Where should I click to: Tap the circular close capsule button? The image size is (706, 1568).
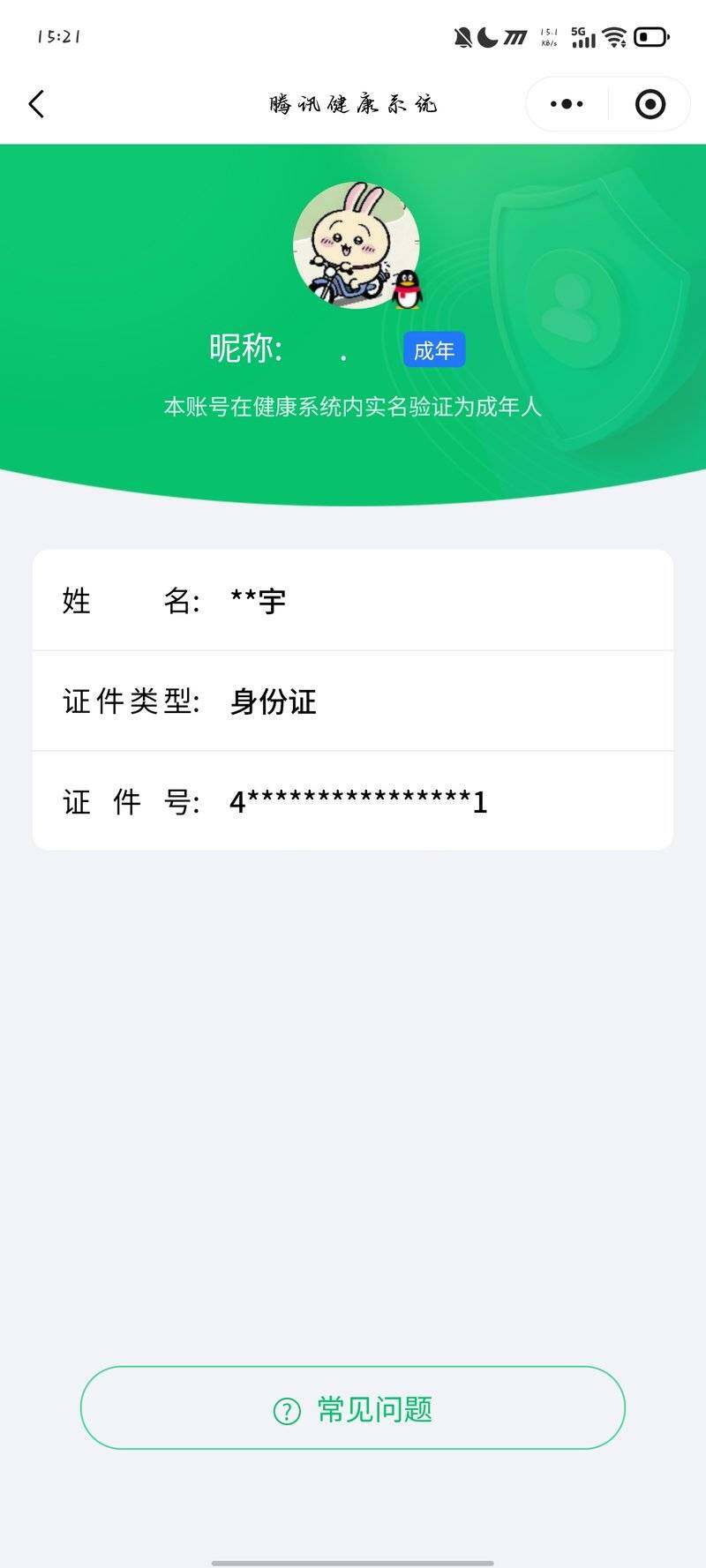(650, 103)
